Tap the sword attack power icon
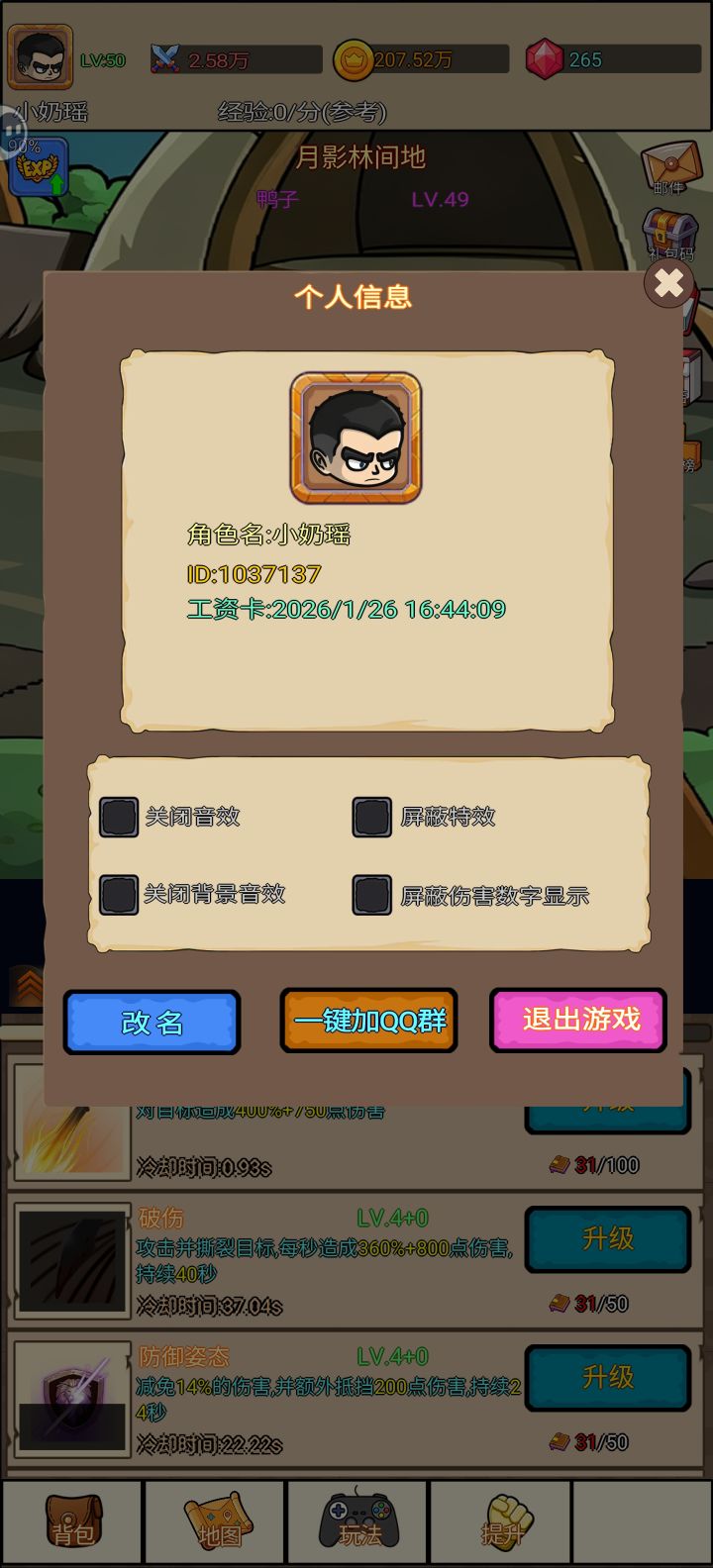The height and width of the screenshot is (1568, 713). pos(166,57)
